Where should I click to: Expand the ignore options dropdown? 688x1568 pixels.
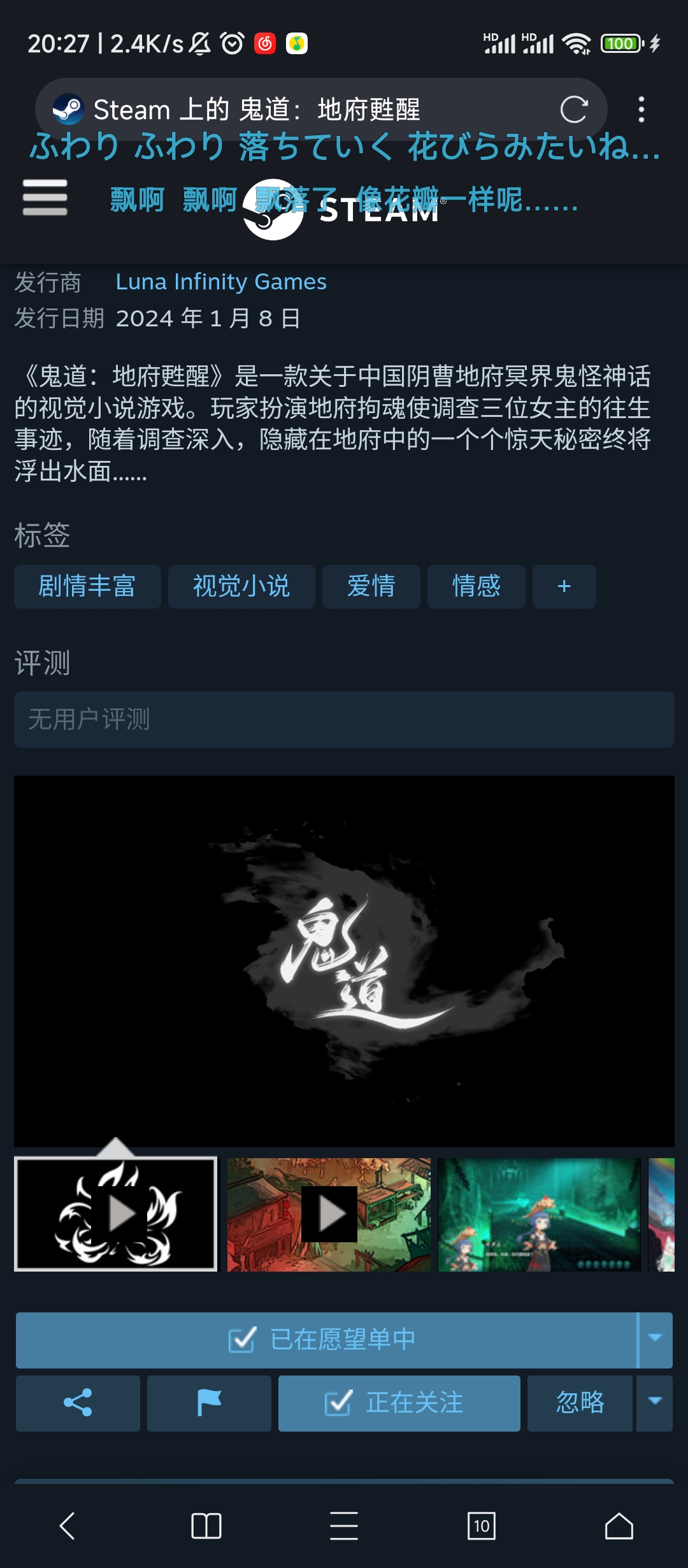[x=654, y=1403]
